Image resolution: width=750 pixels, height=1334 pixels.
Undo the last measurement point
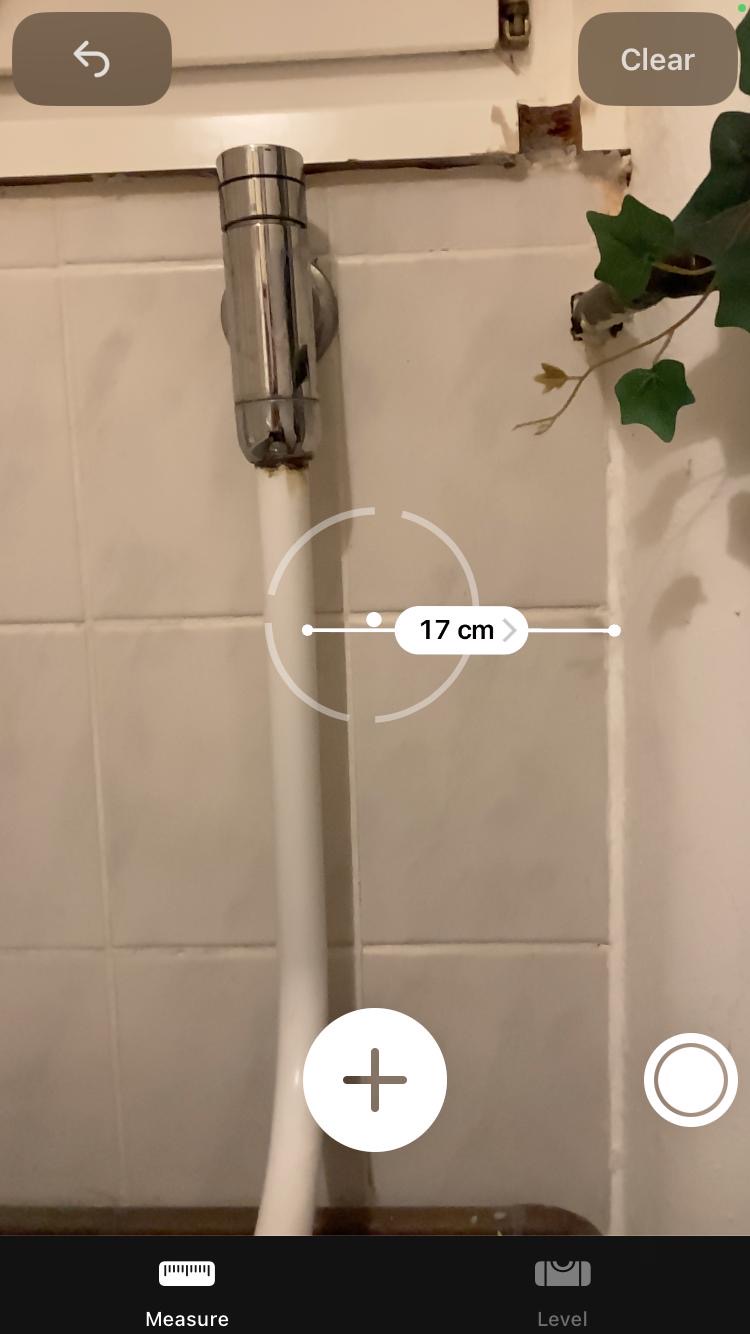click(92, 59)
